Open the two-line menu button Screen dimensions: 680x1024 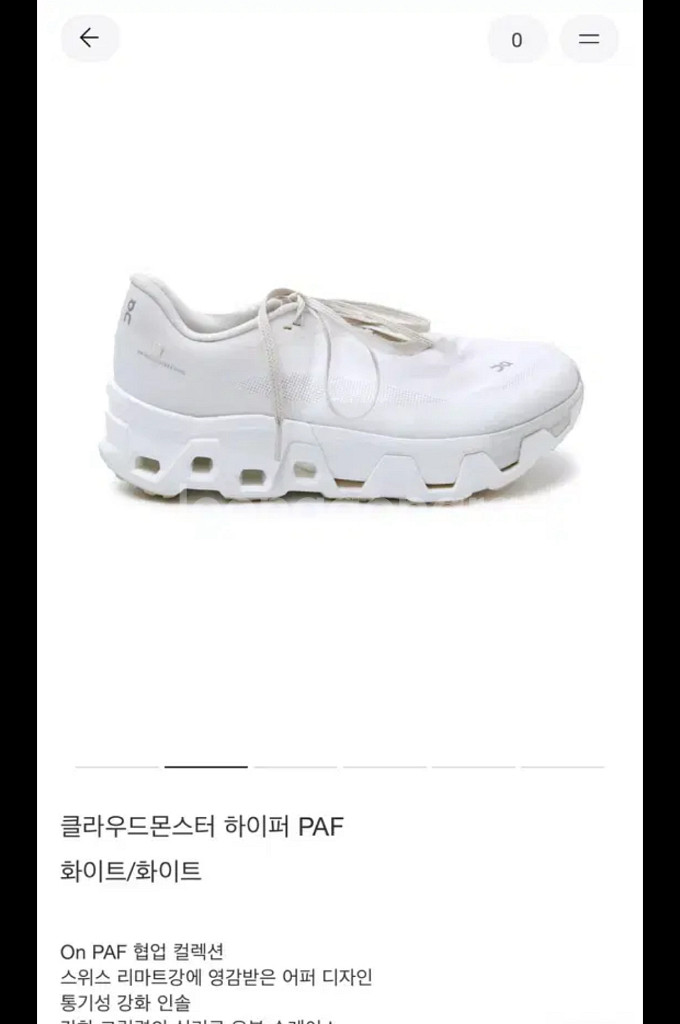click(589, 40)
